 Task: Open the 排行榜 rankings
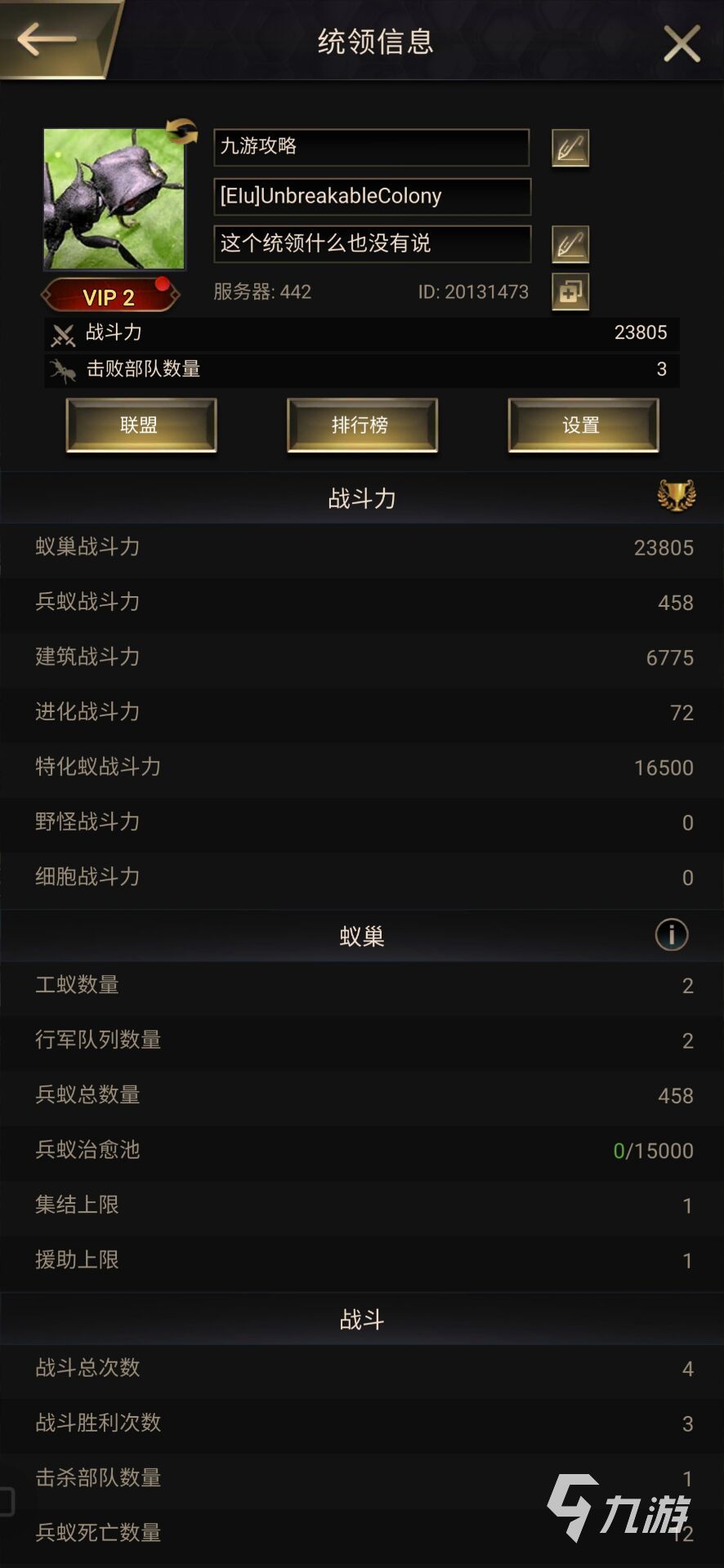(x=361, y=425)
